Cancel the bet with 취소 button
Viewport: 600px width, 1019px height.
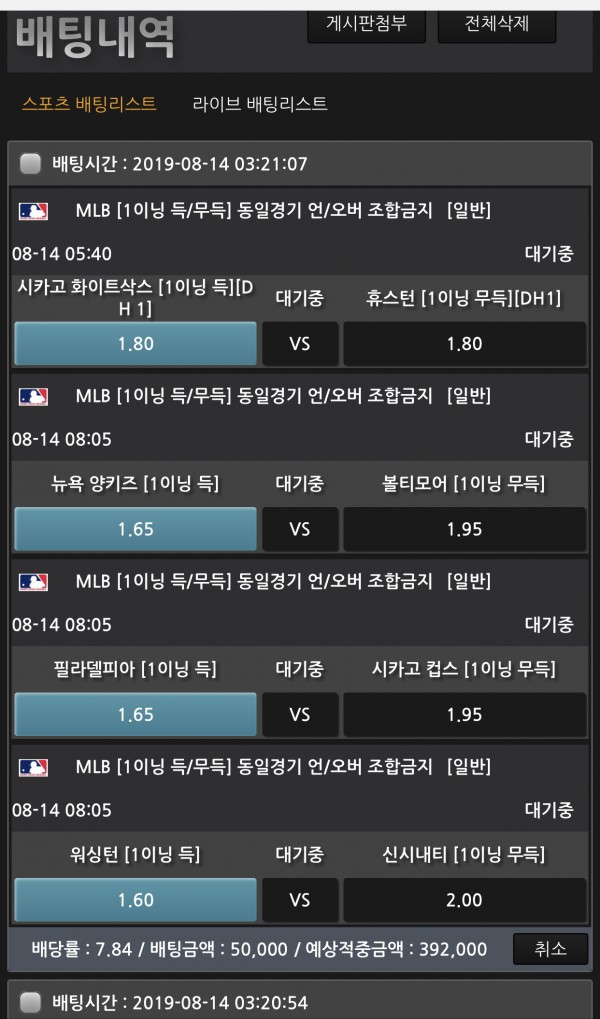pos(549,949)
